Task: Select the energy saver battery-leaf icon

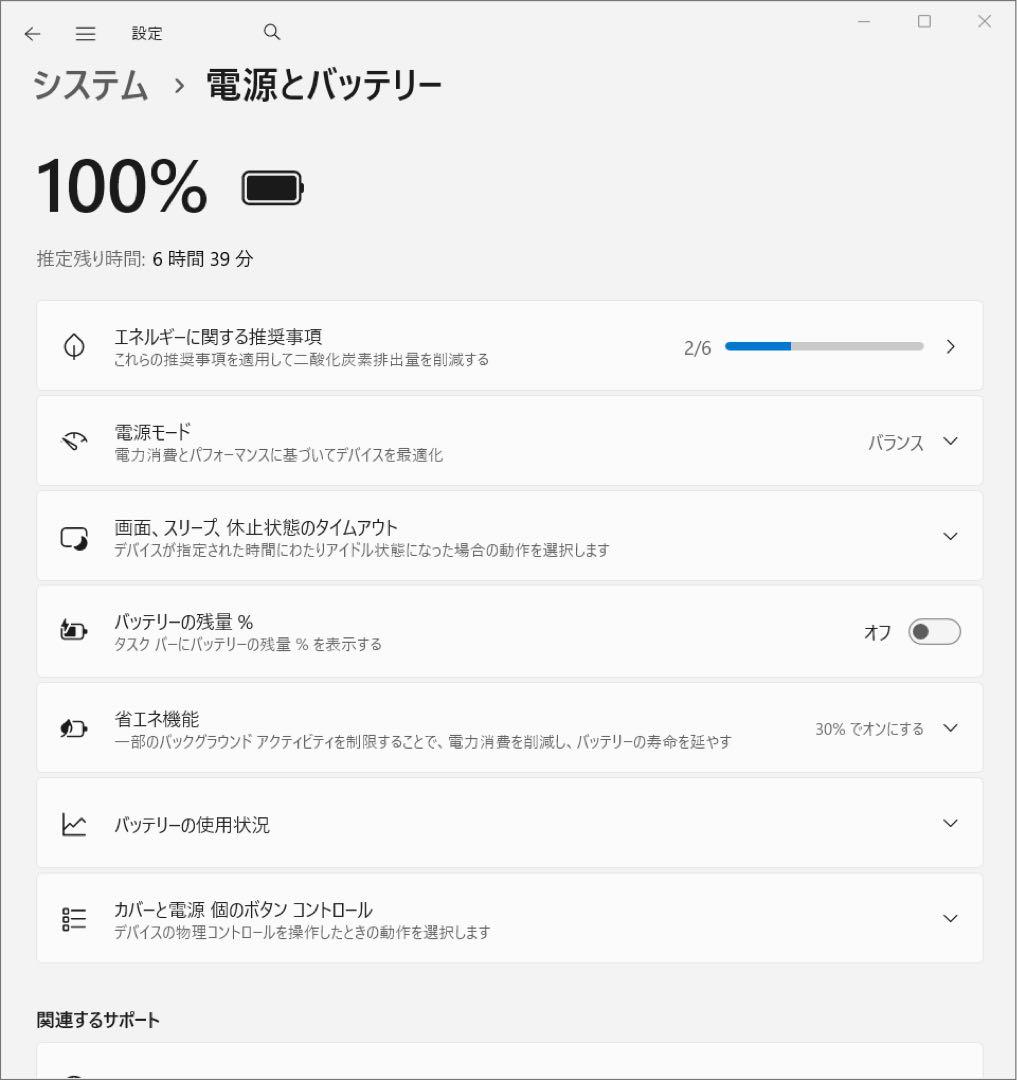Action: (x=73, y=728)
